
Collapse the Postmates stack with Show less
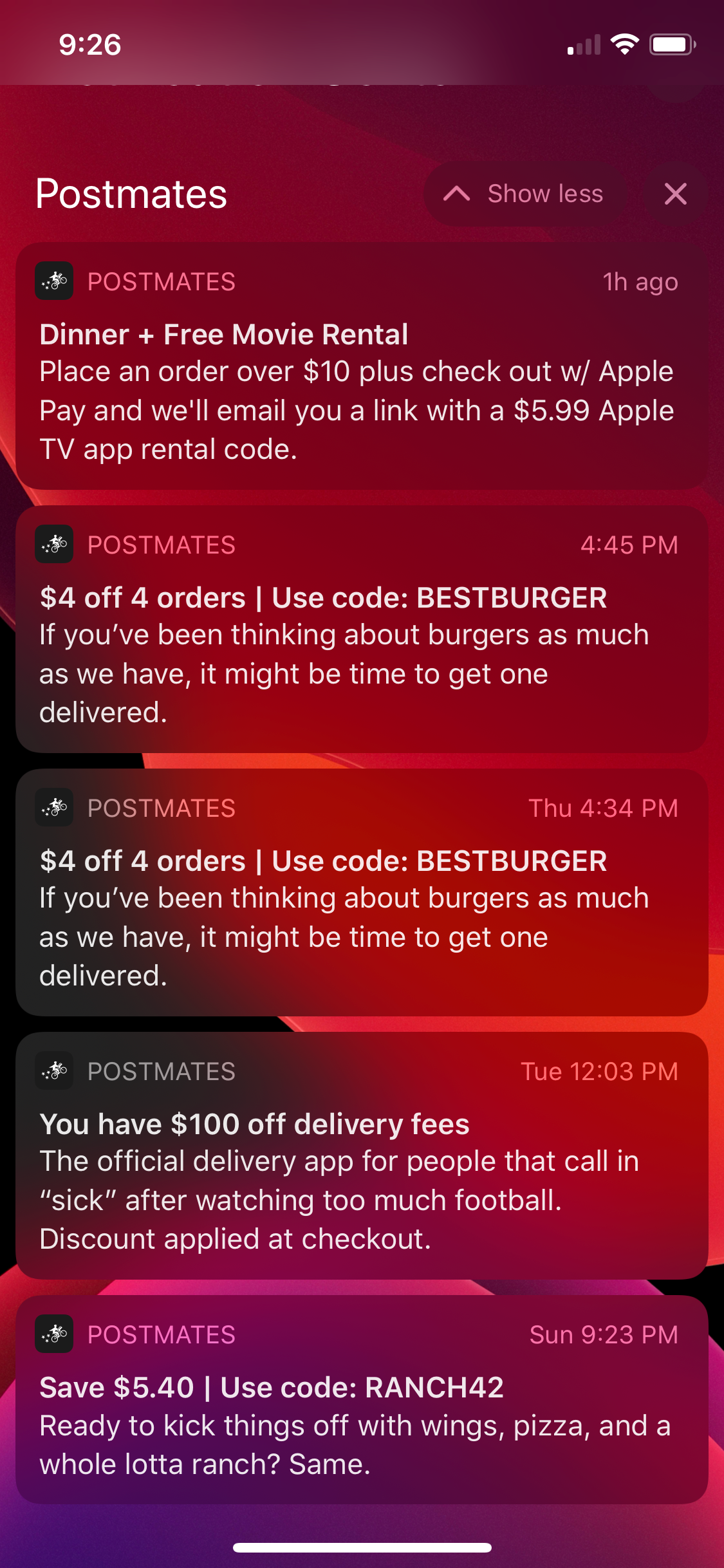(x=525, y=194)
